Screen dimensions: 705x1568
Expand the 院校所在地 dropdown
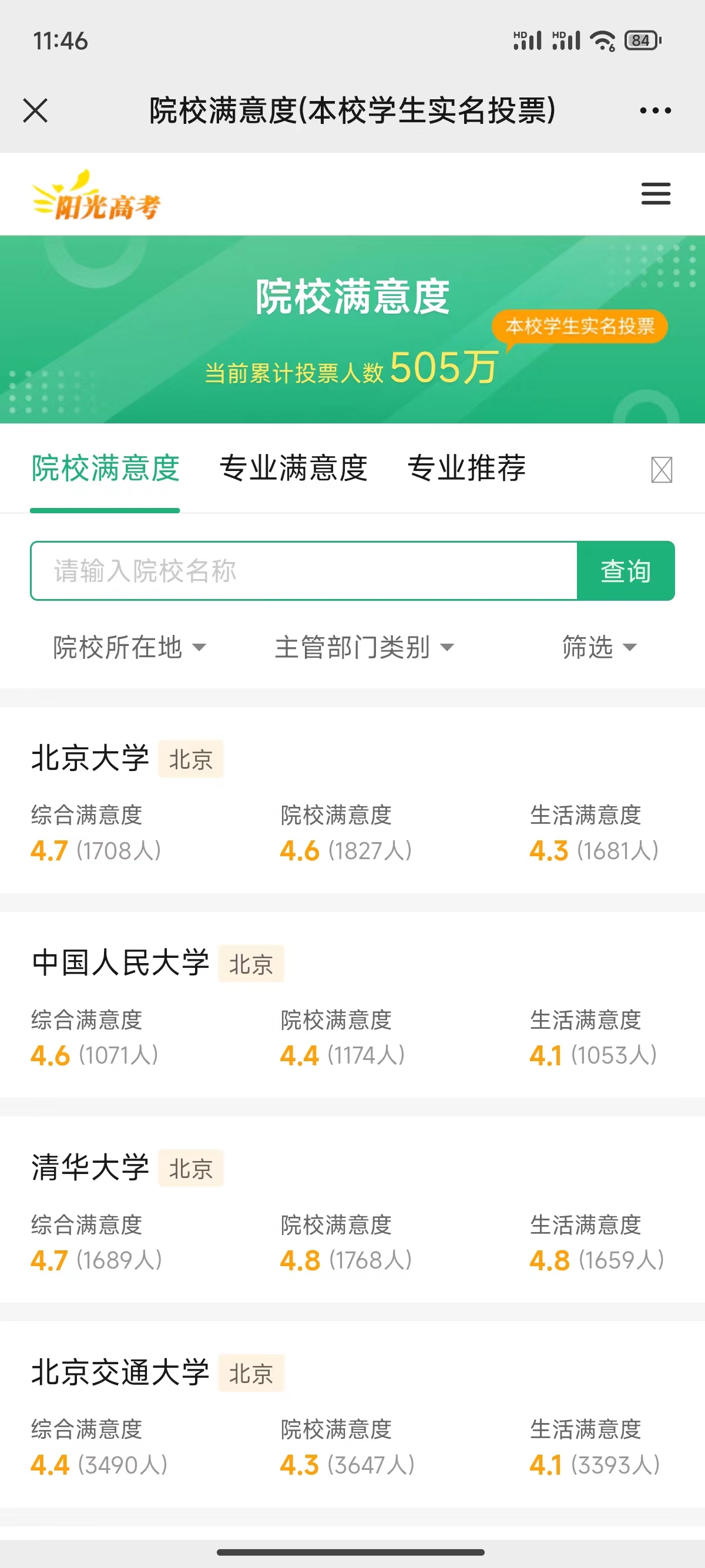point(129,647)
